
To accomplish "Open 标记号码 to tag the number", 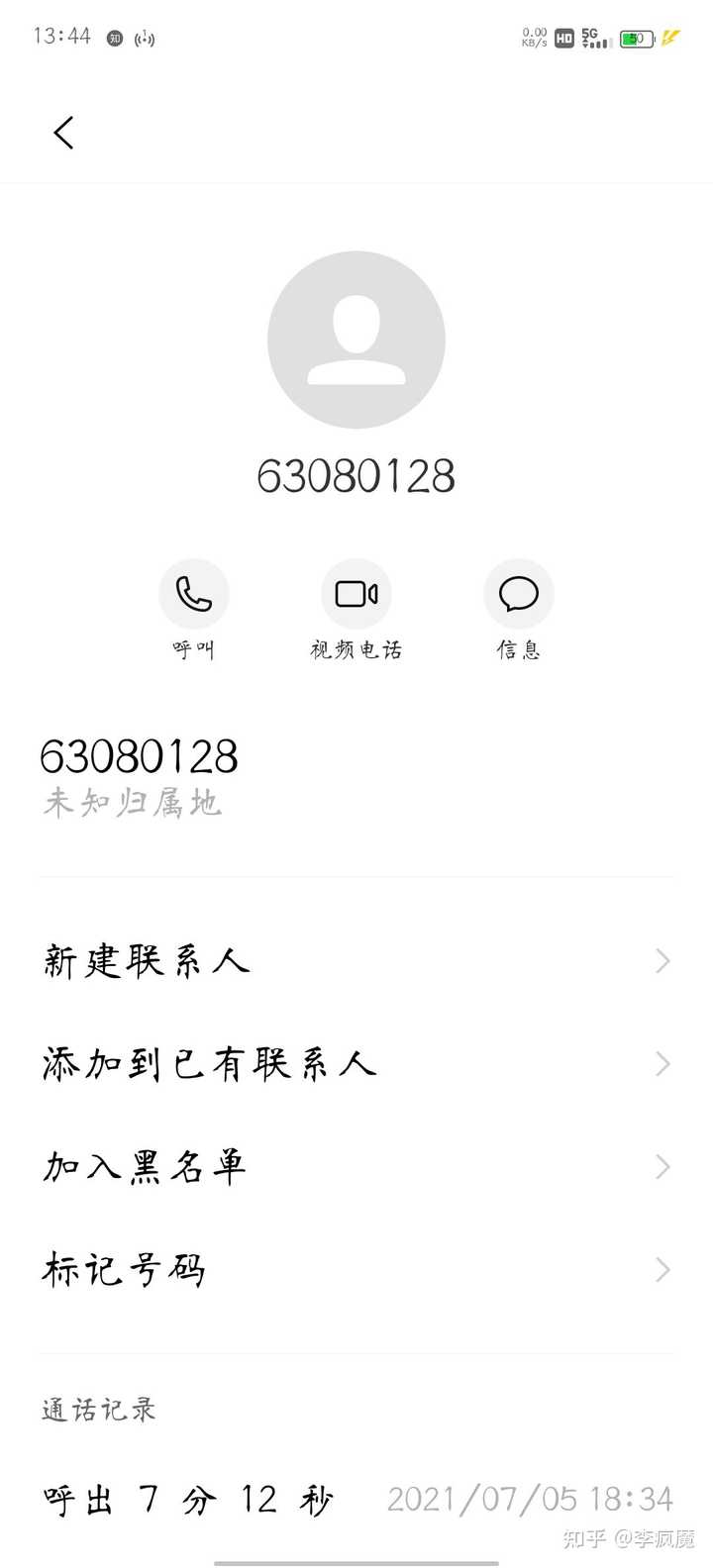I will (x=356, y=1270).
